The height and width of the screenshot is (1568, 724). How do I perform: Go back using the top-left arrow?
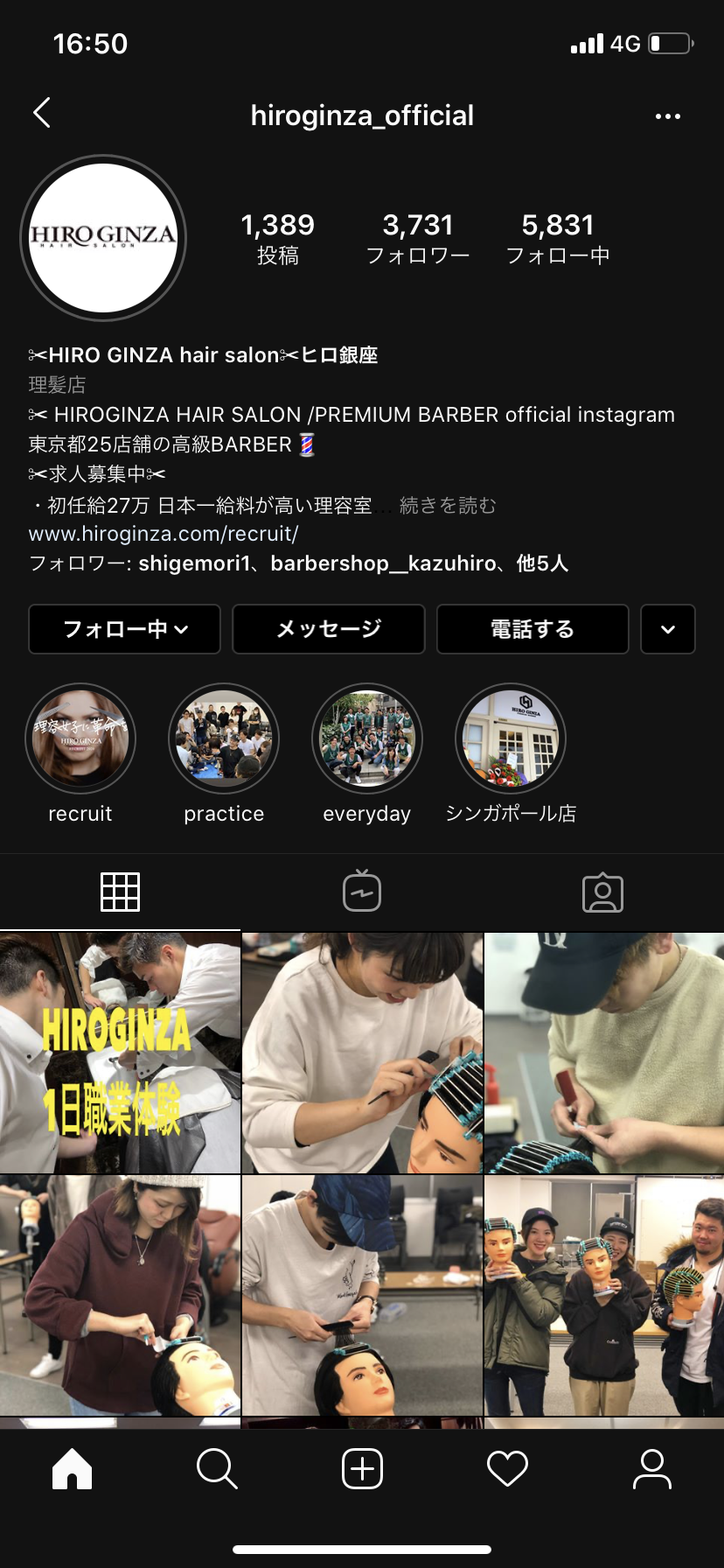pyautogui.click(x=41, y=113)
